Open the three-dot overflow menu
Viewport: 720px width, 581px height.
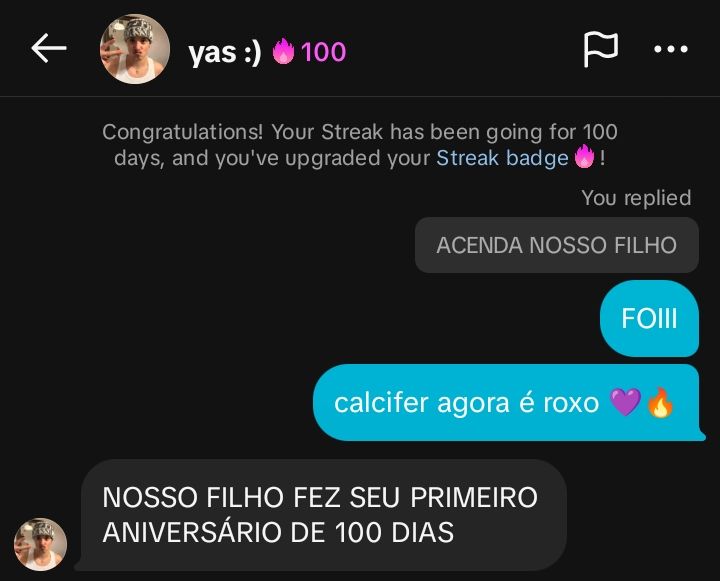coord(670,49)
